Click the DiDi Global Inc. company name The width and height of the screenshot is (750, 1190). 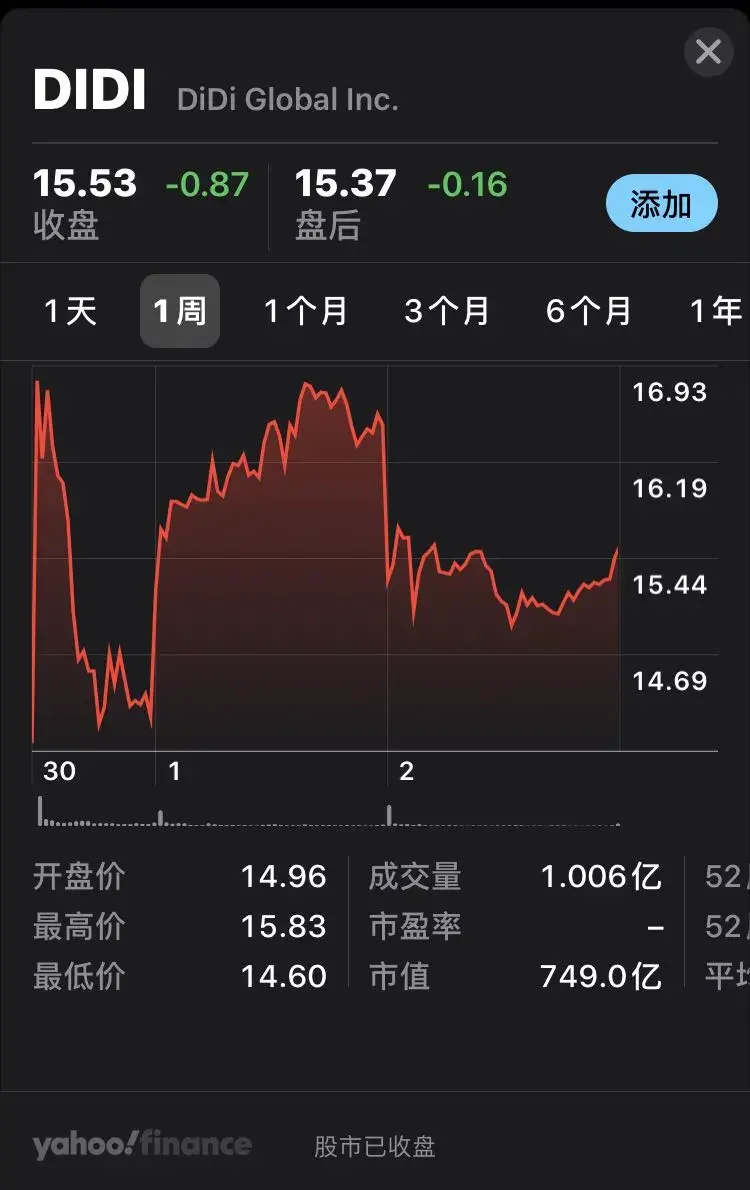click(x=287, y=98)
